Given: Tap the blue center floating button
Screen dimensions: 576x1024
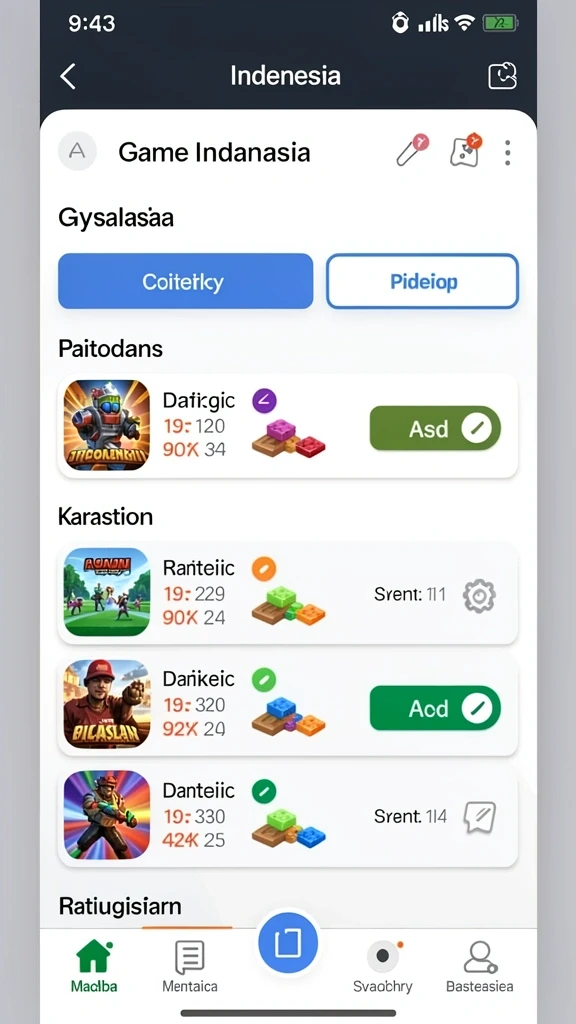Looking at the screenshot, I should point(288,943).
